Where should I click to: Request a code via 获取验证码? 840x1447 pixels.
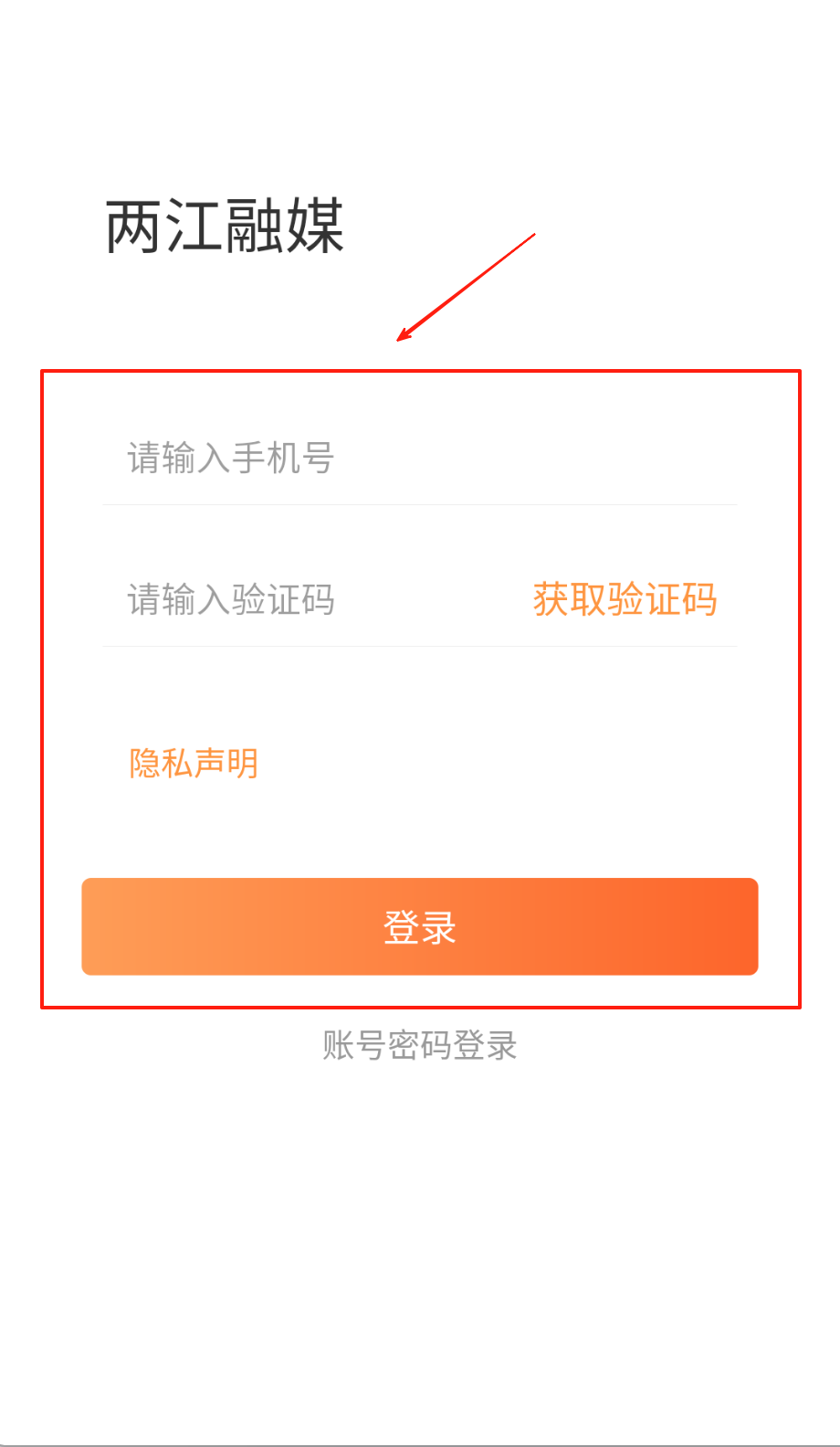pyautogui.click(x=625, y=600)
